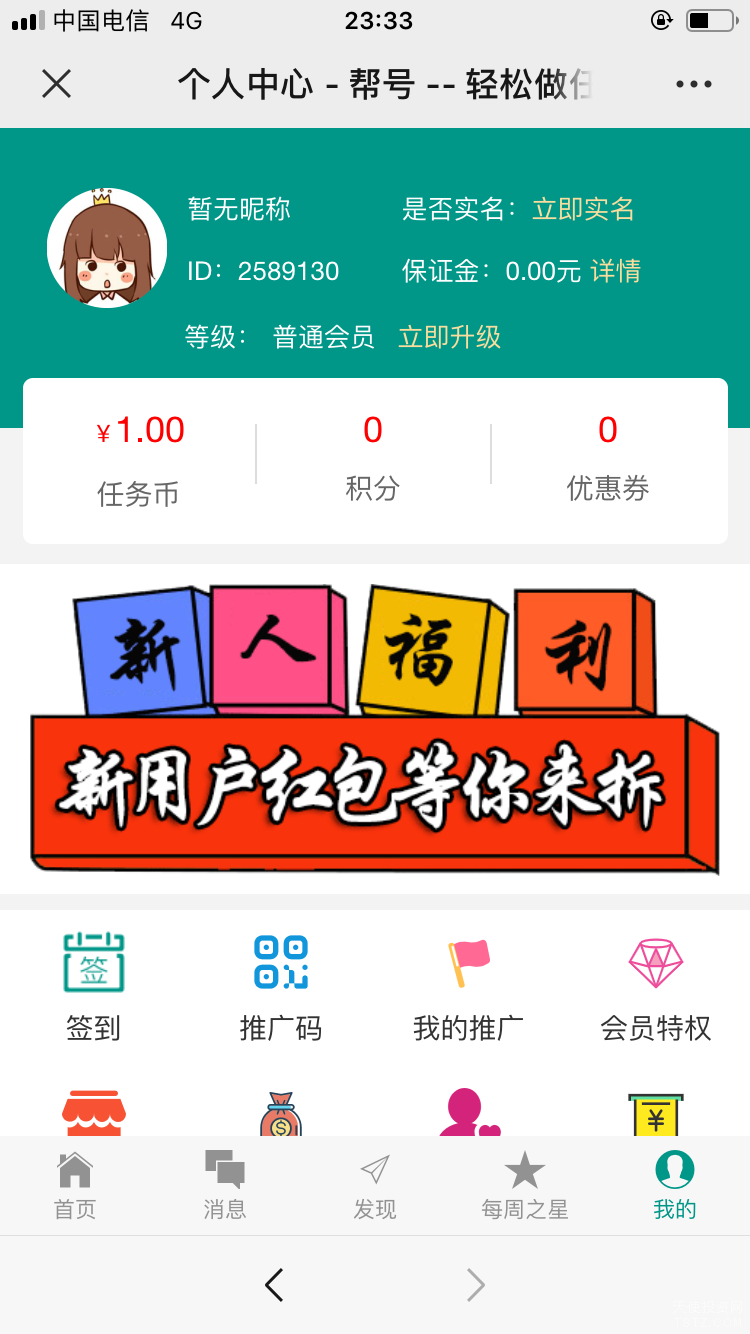Open the 积分 points section
750x1334 pixels.
point(373,461)
